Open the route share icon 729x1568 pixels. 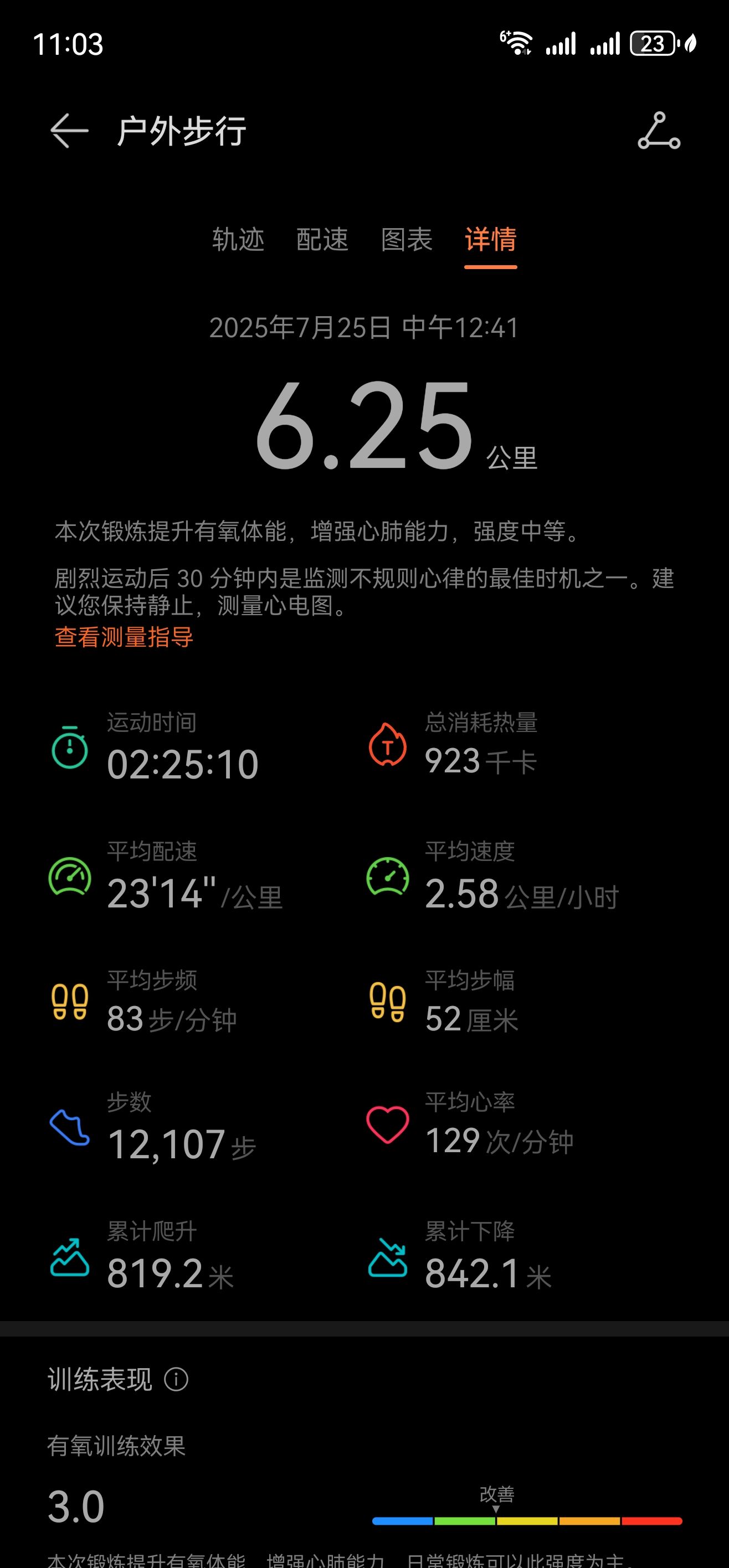click(658, 131)
